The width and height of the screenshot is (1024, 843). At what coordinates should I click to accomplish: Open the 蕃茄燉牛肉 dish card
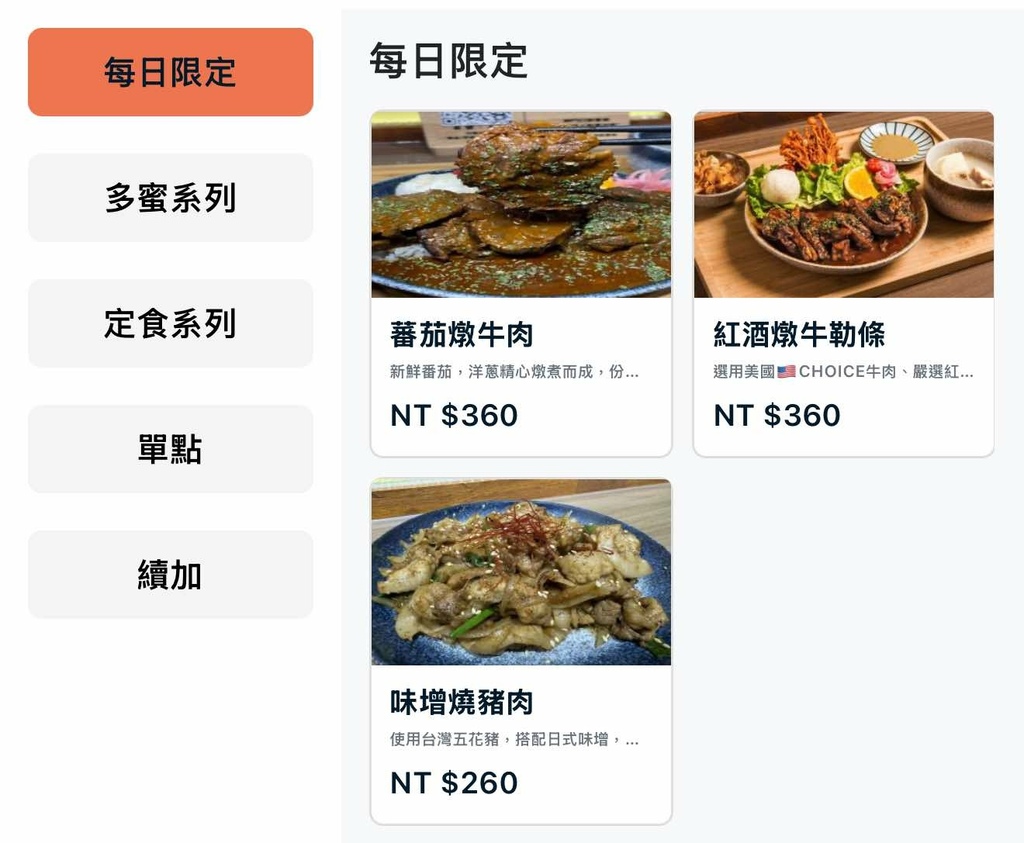click(x=521, y=284)
